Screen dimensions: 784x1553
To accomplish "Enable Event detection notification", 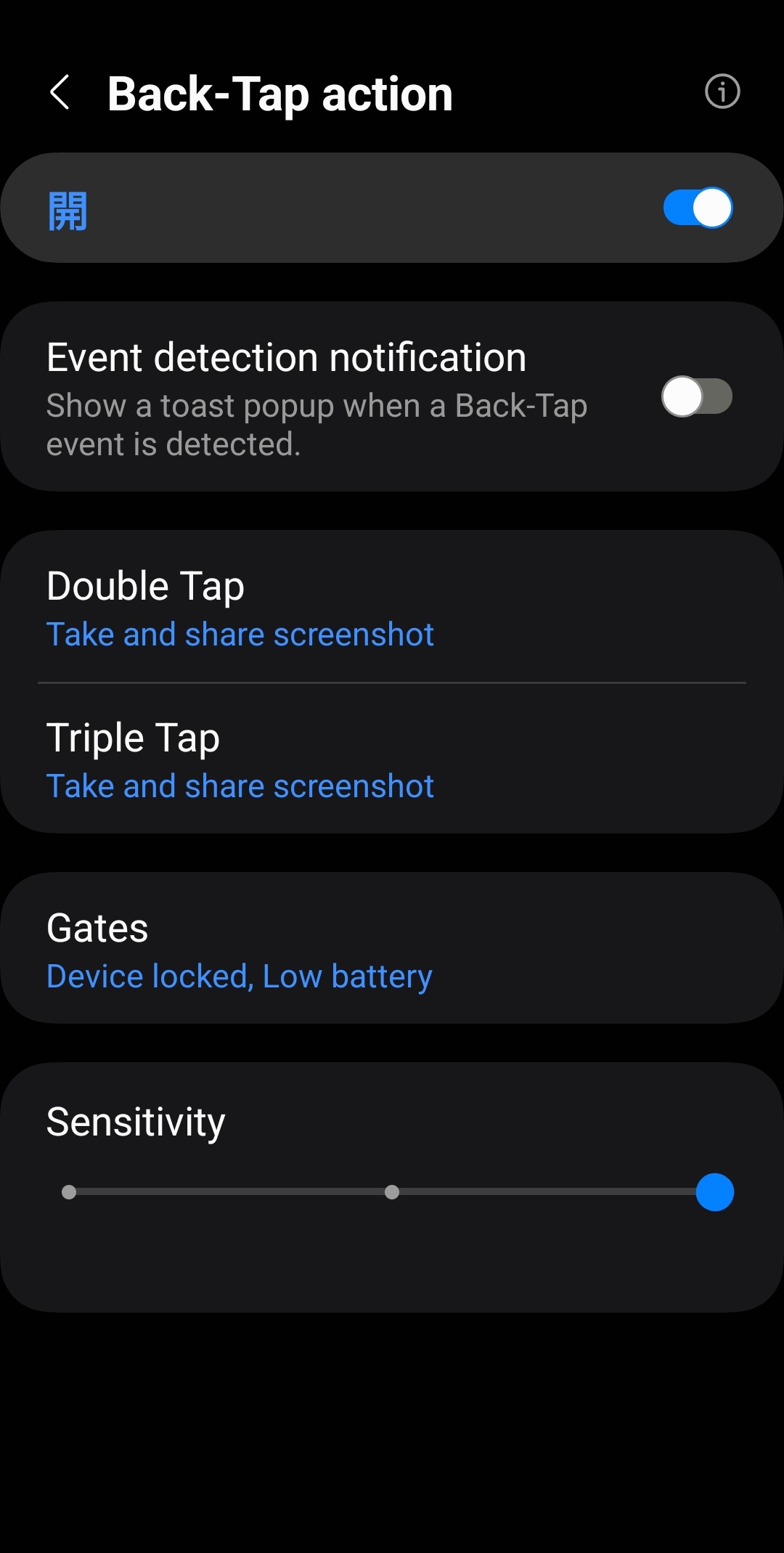I will pos(696,396).
